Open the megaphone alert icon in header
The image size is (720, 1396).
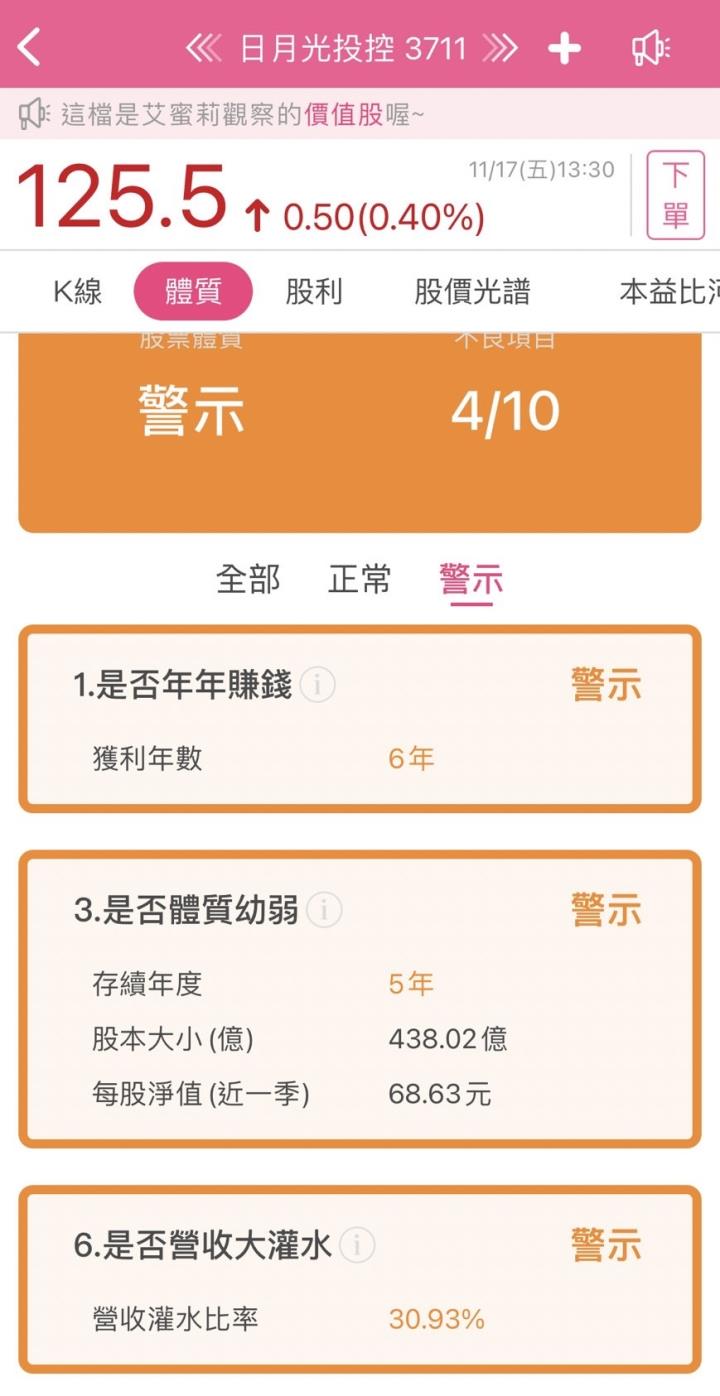(x=651, y=48)
